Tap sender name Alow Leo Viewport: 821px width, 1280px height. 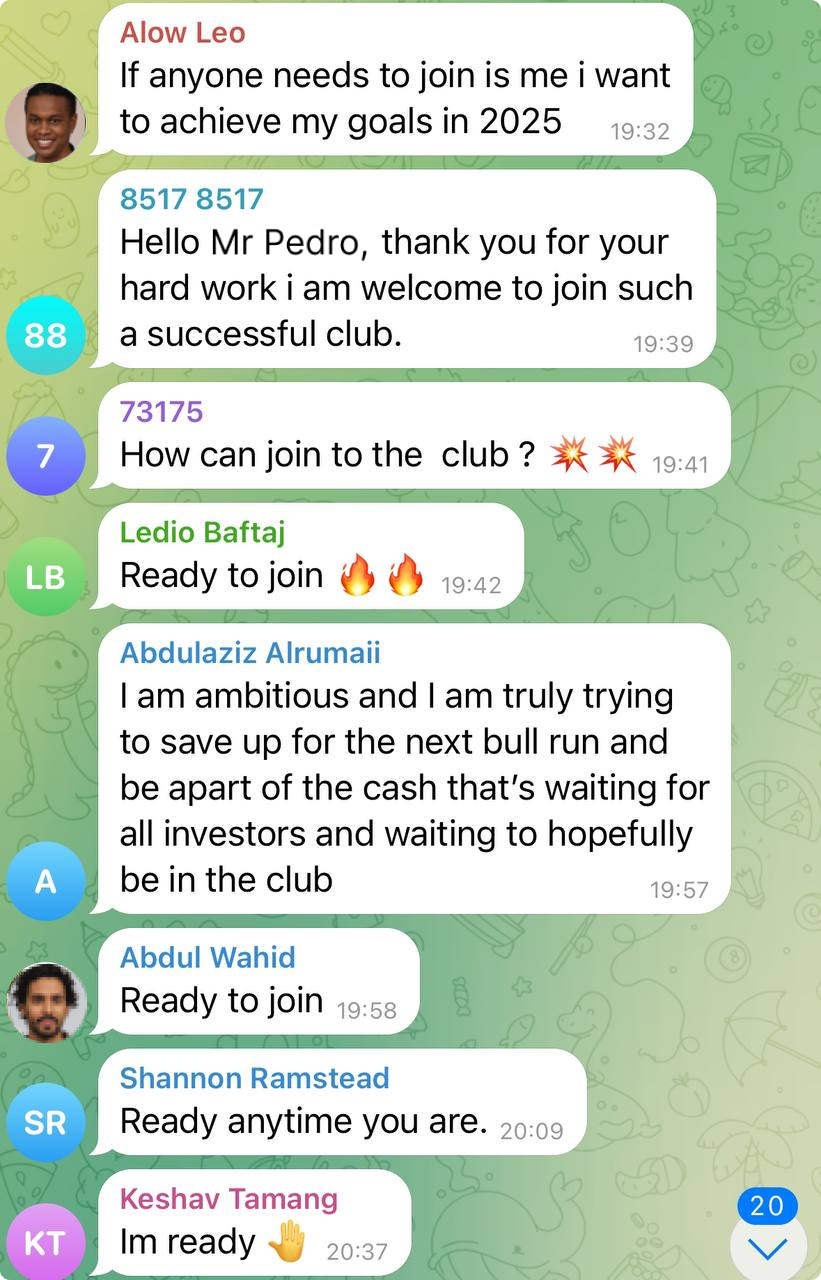(x=182, y=32)
